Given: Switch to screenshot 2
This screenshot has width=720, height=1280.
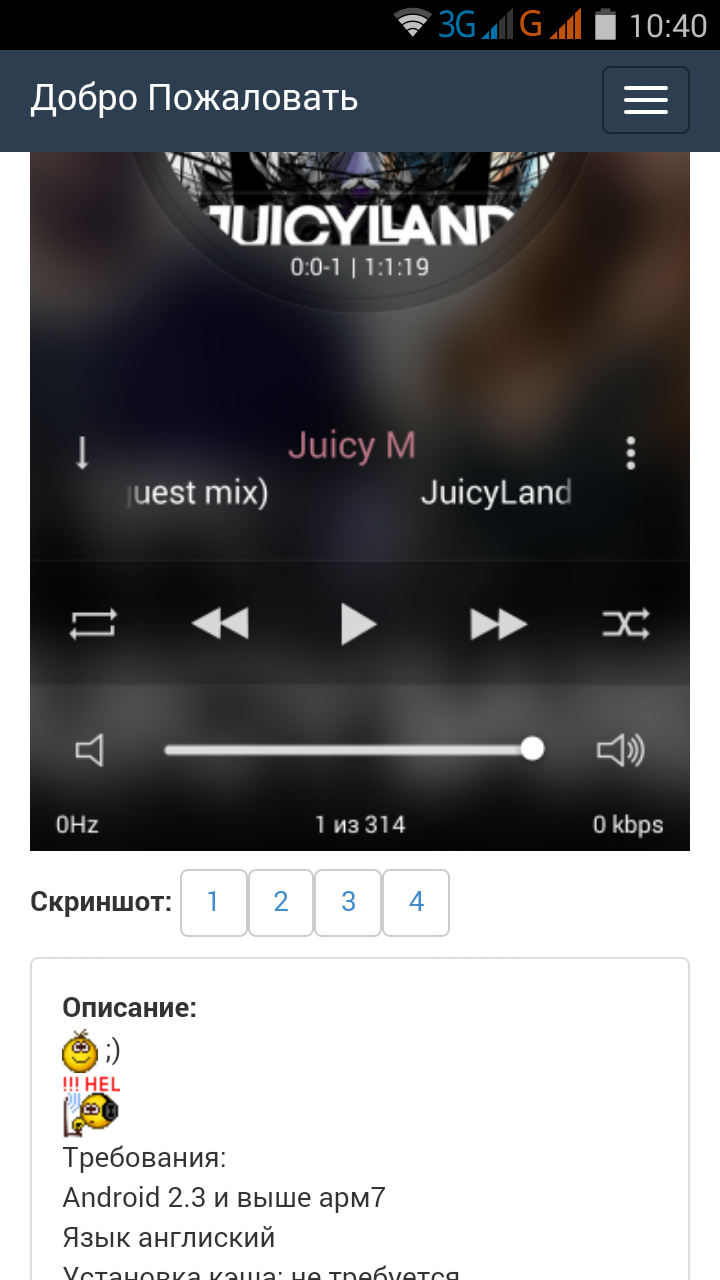Looking at the screenshot, I should click(281, 903).
